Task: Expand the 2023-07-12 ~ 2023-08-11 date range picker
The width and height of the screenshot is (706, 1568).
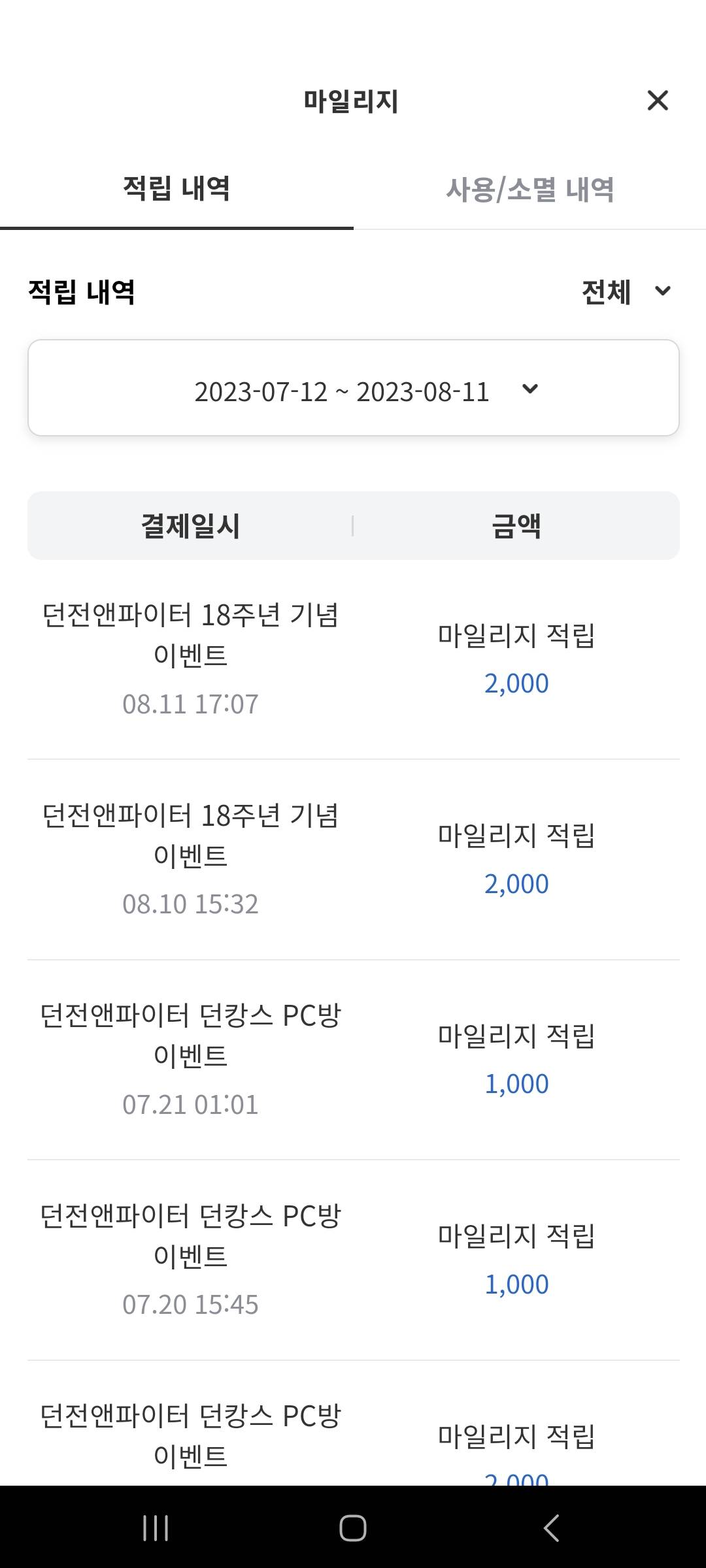Action: (354, 388)
